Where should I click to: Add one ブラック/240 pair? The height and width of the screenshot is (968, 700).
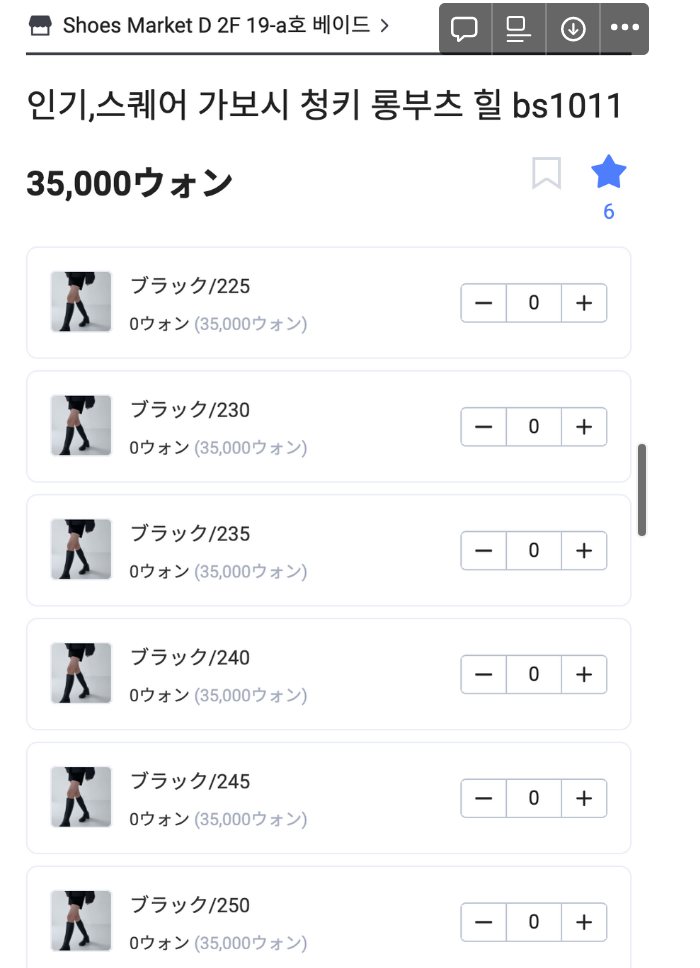pyautogui.click(x=584, y=675)
